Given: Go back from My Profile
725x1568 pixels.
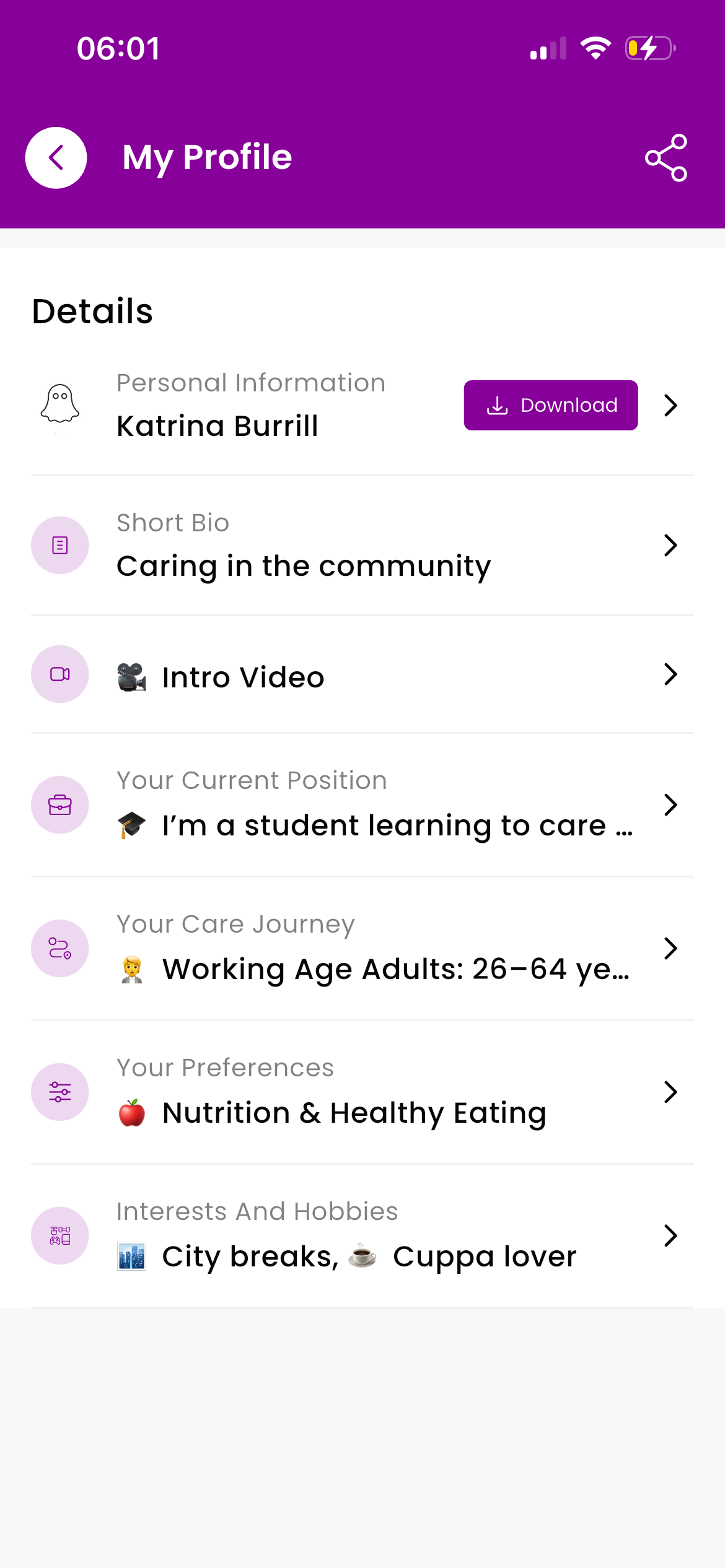Looking at the screenshot, I should [56, 158].
